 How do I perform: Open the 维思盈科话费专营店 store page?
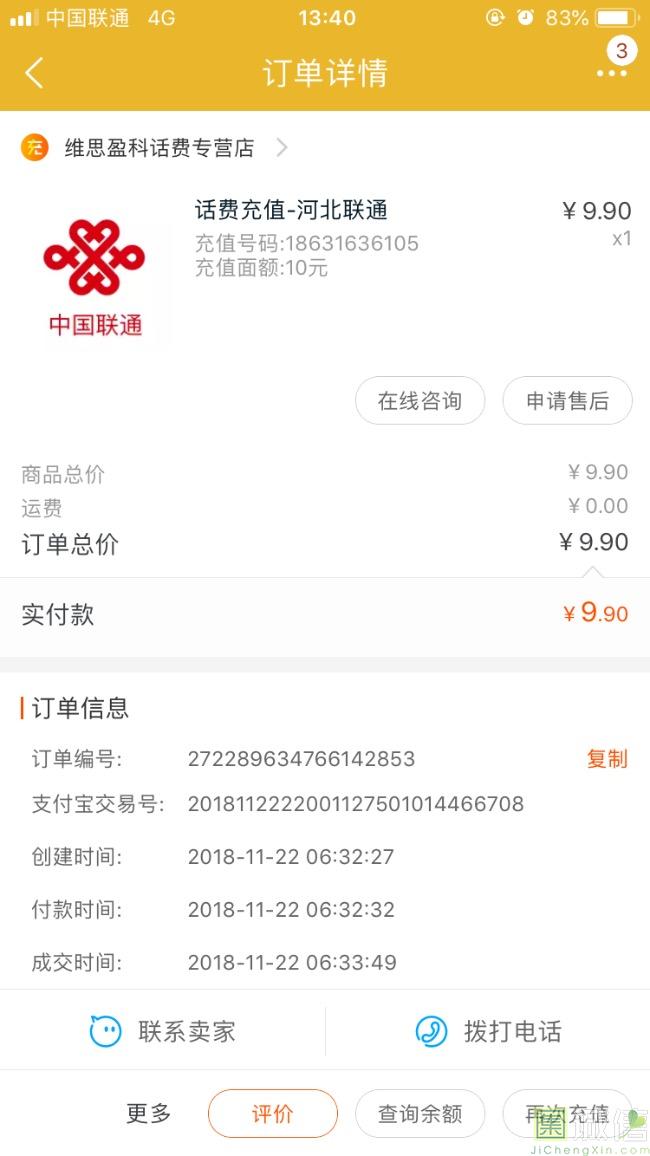tap(160, 148)
